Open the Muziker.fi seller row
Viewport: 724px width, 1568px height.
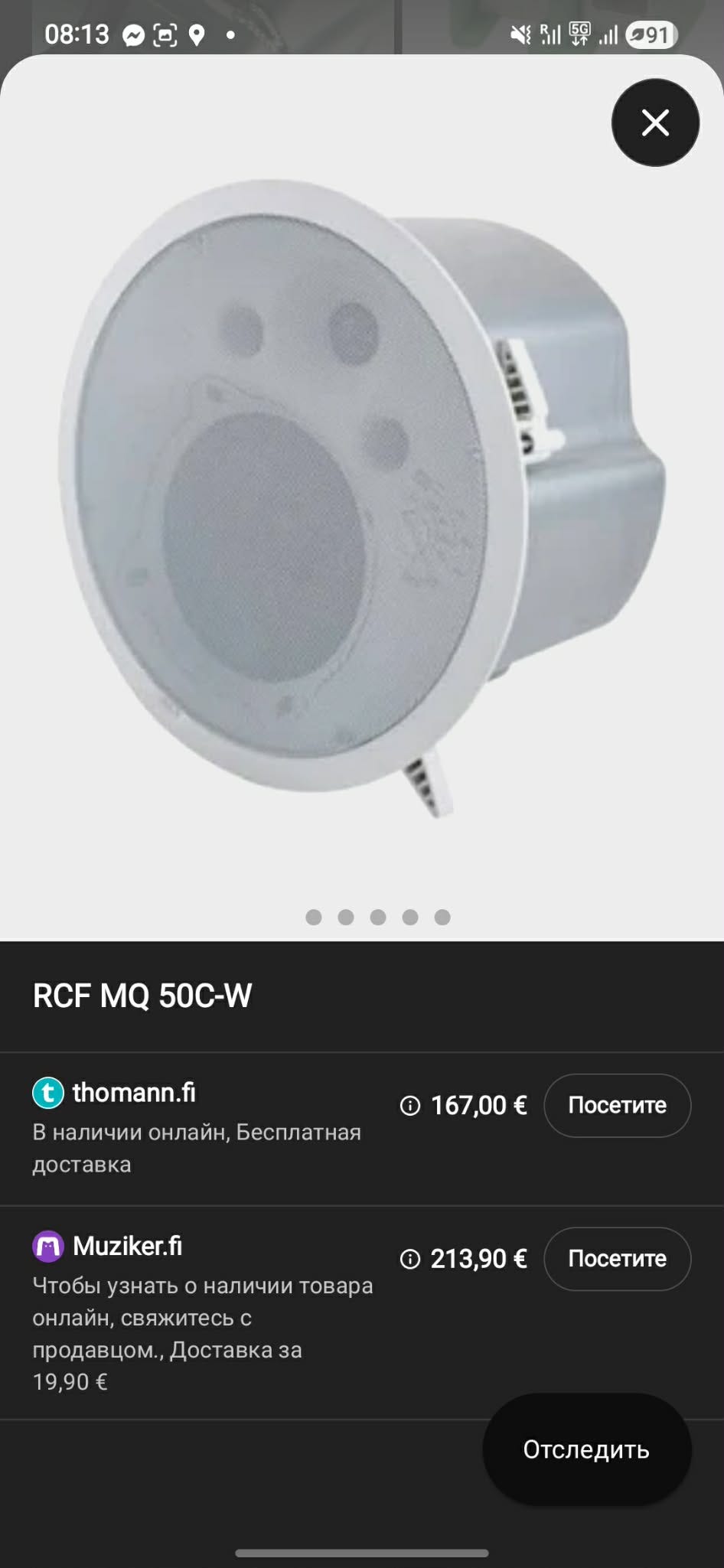362,1313
